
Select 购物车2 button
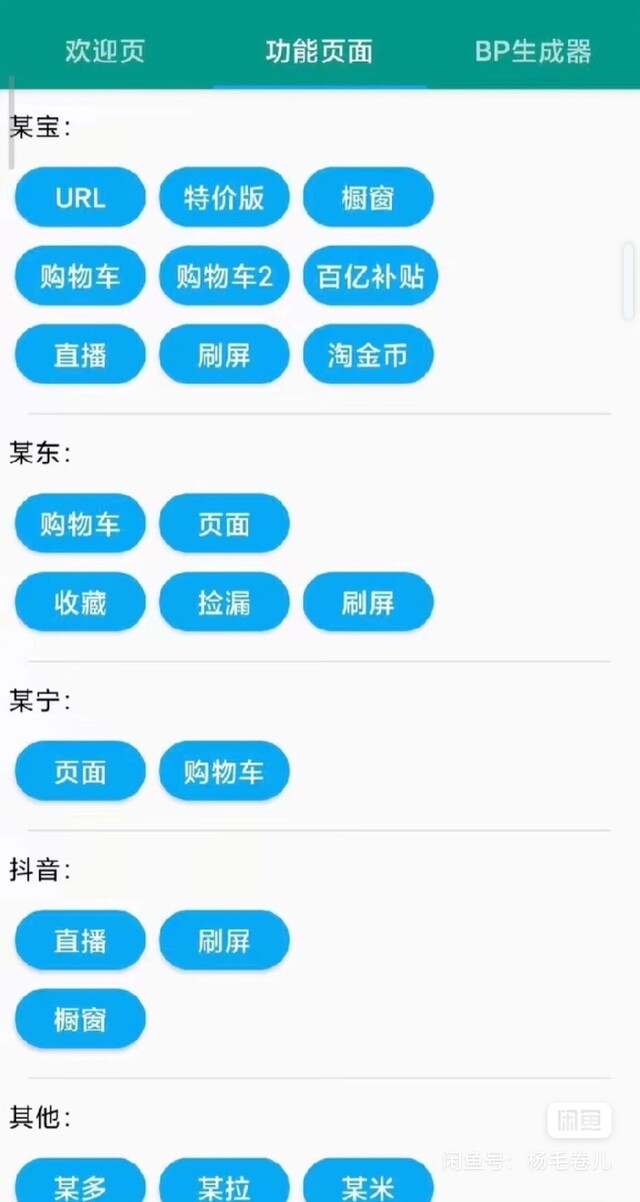[224, 276]
